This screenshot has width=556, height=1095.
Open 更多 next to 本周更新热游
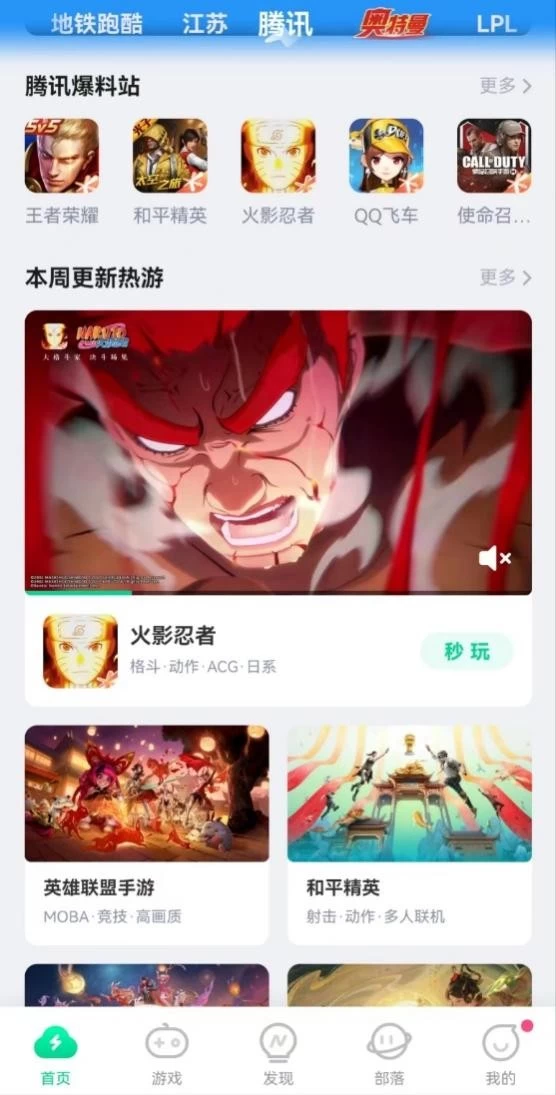[x=506, y=277]
